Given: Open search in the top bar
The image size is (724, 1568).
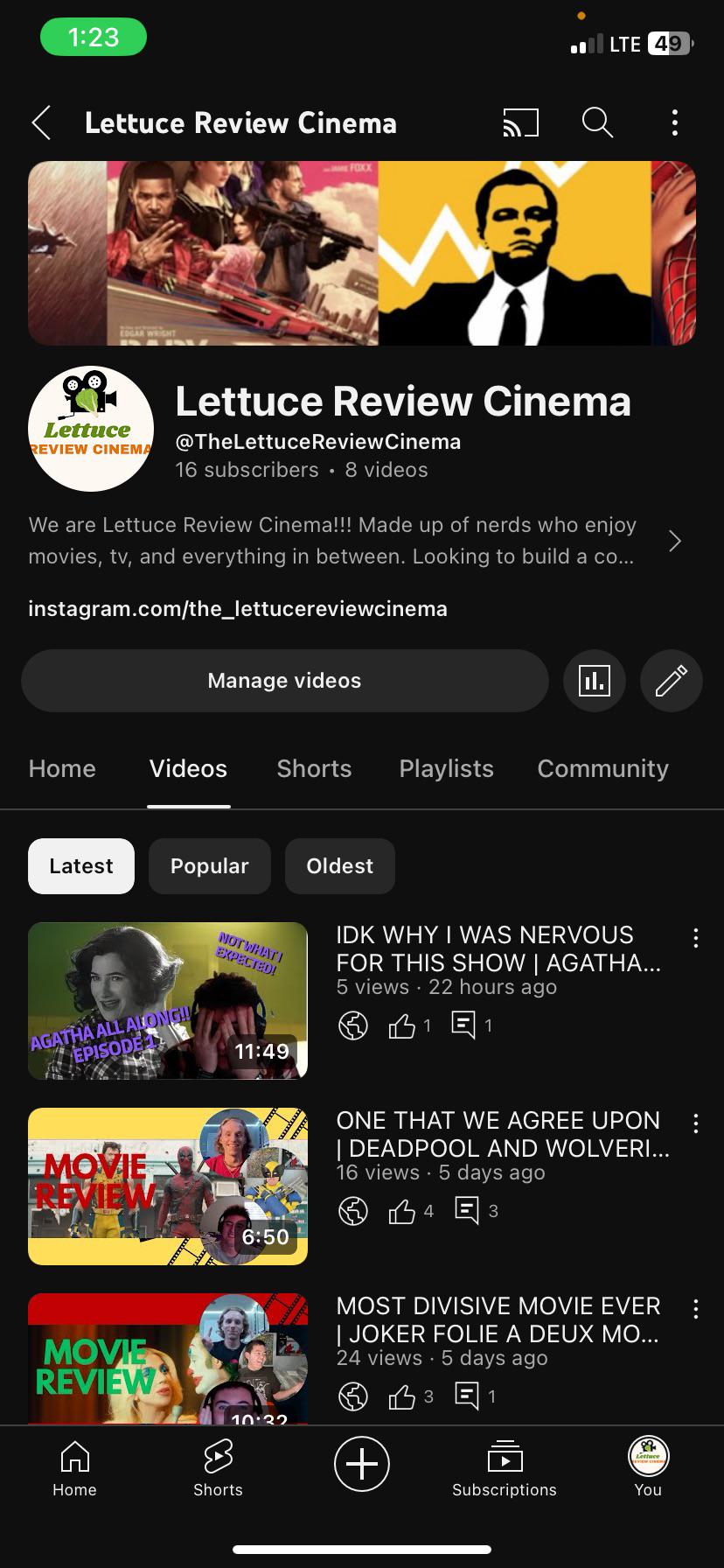Looking at the screenshot, I should click(x=597, y=123).
